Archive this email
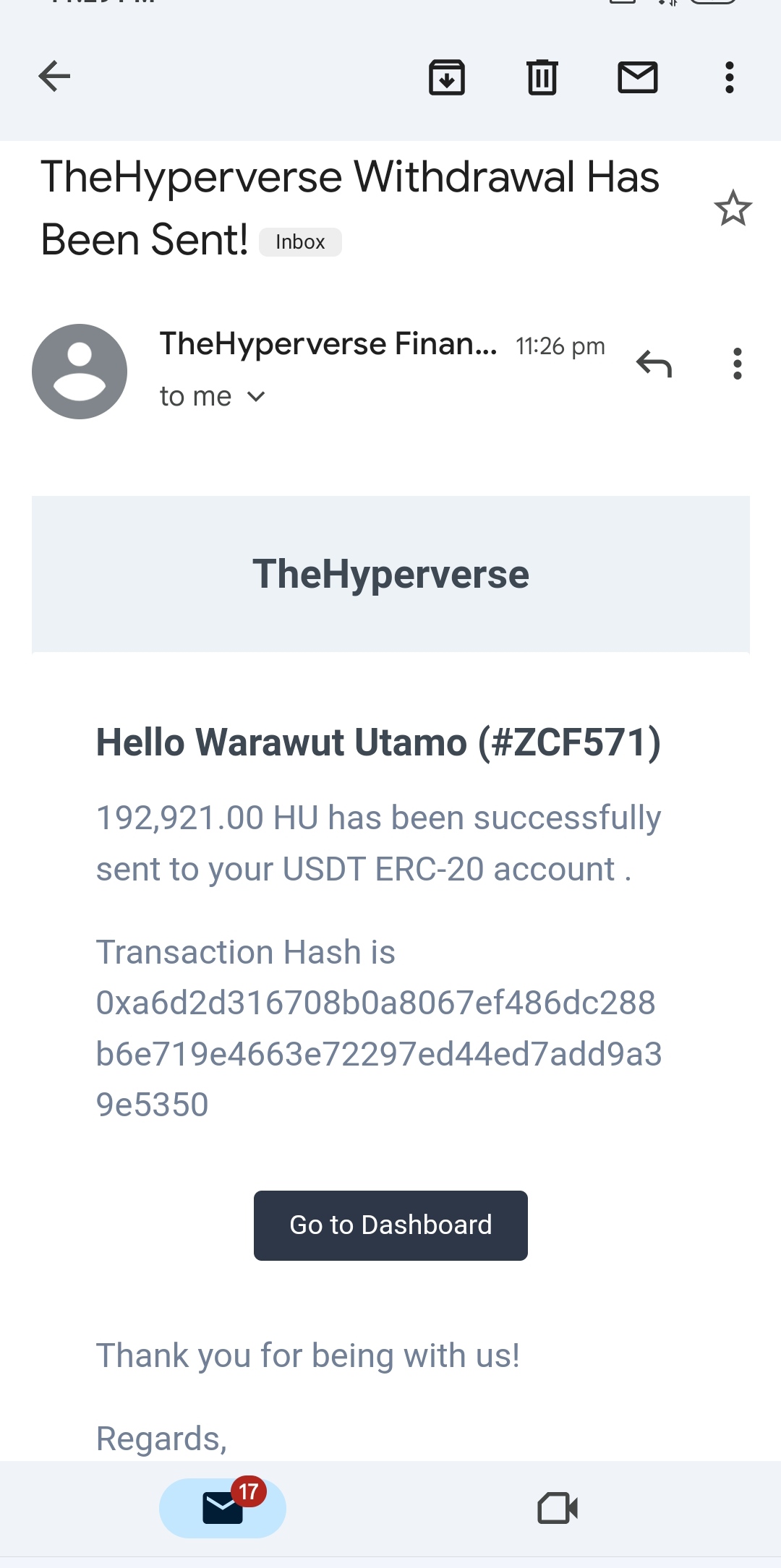The image size is (781, 1568). point(447,77)
